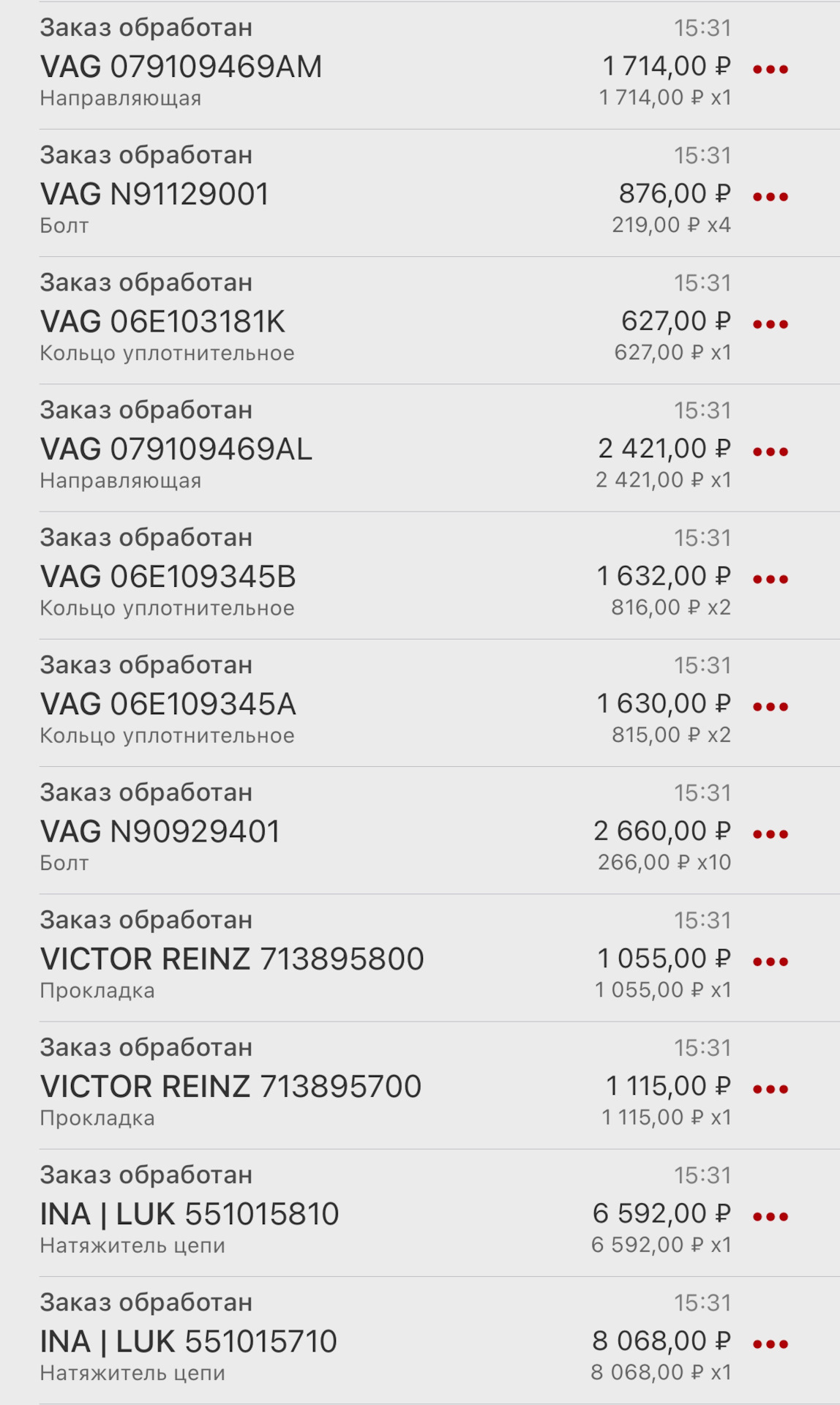Click Заказ обработан status on VAG 06E103181K
Screen dimensions: 840x1405
coord(146,283)
